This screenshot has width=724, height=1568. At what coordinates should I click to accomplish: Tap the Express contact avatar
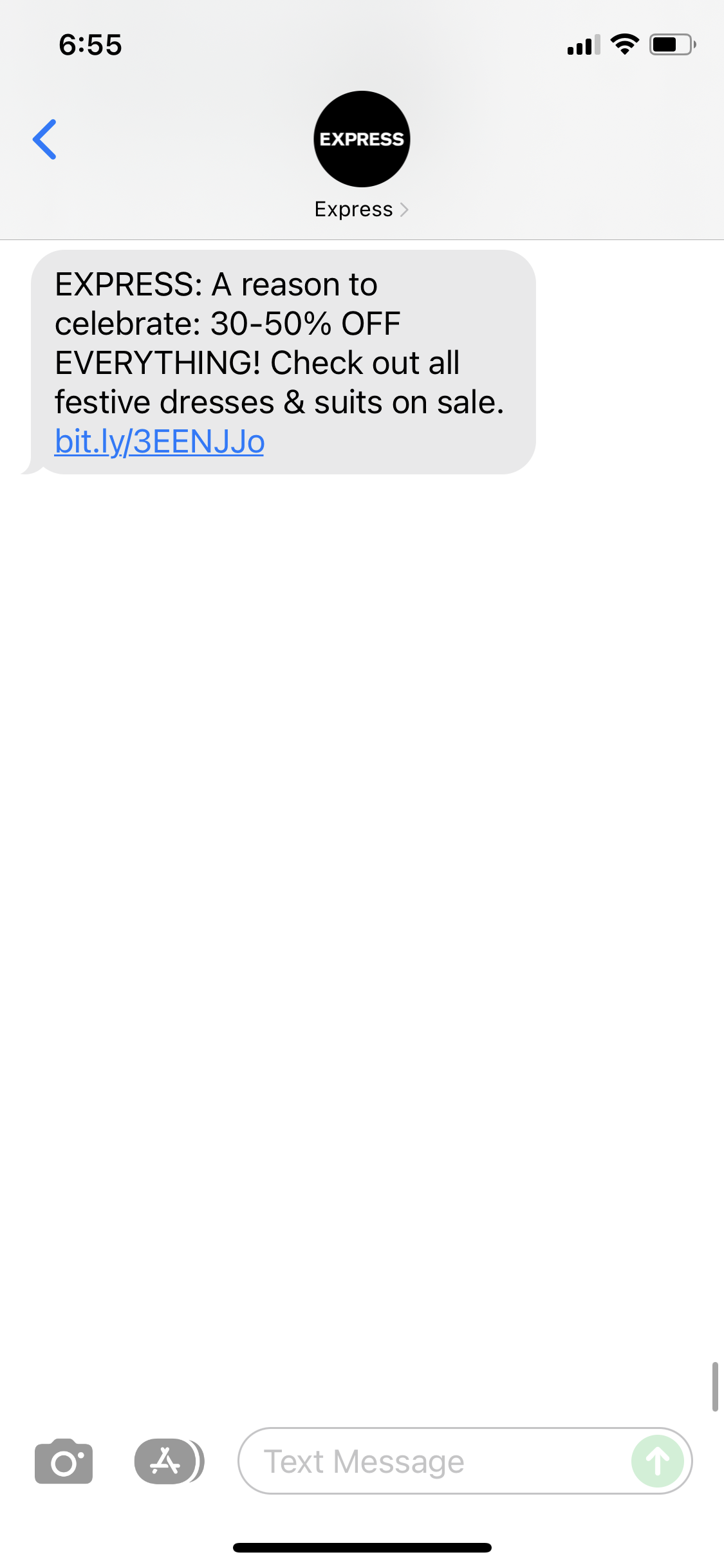coord(361,138)
